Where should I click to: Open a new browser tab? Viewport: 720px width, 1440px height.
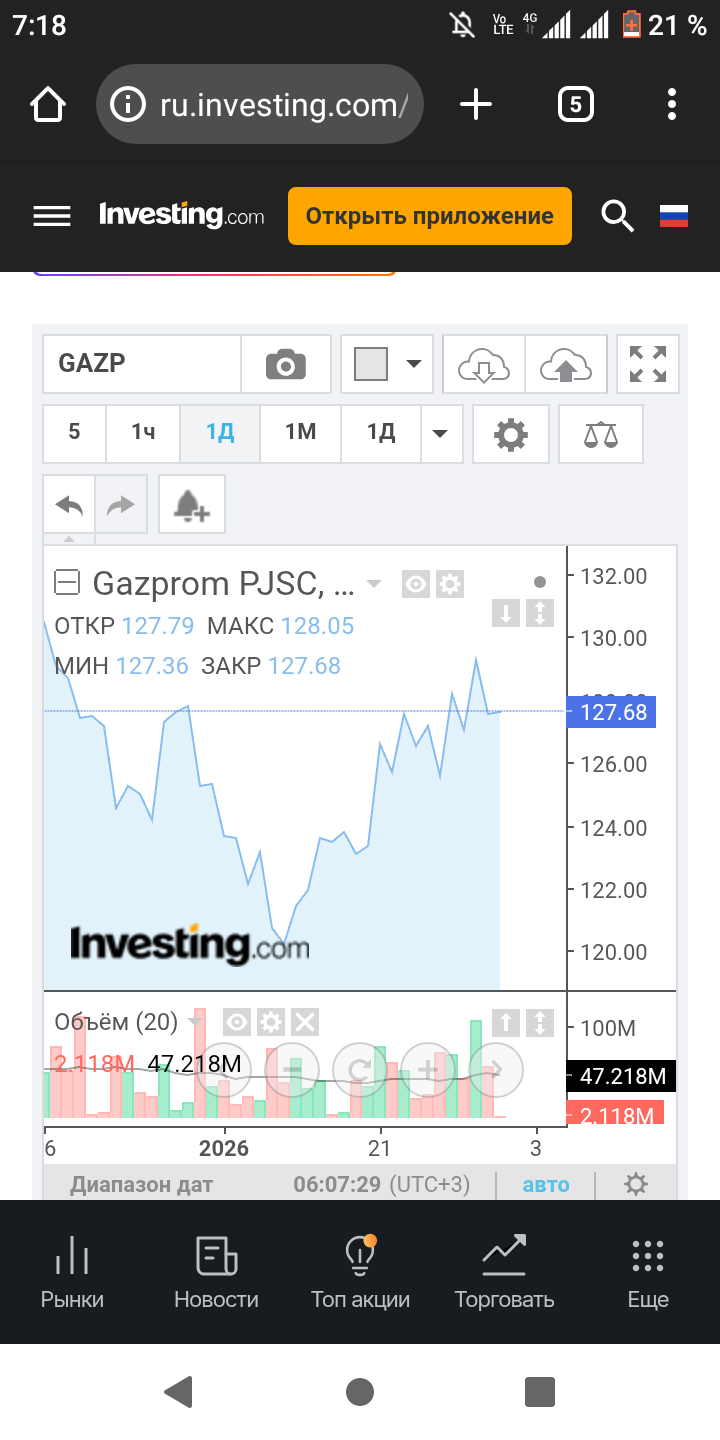tap(476, 104)
